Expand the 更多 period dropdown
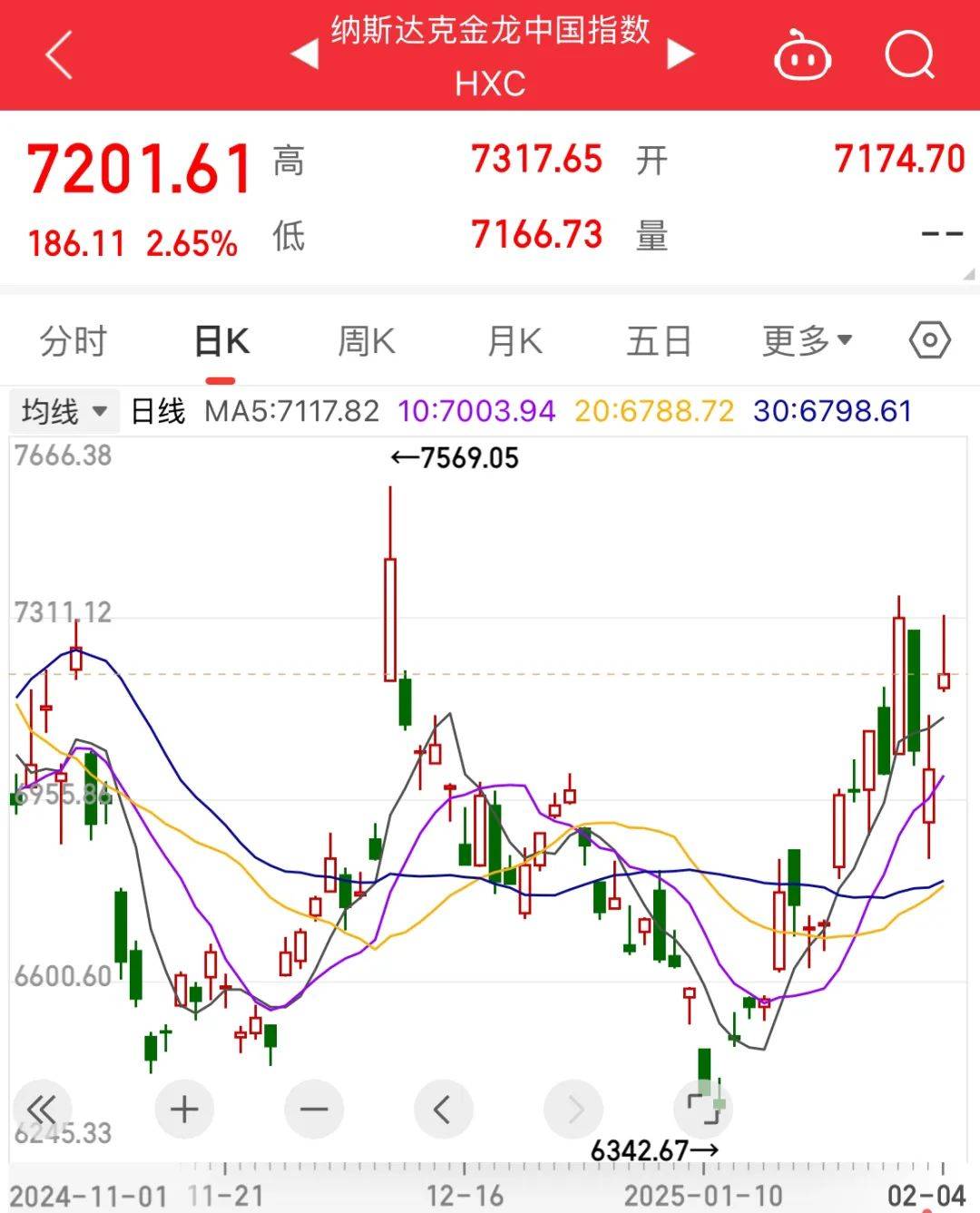Screen dimensions: 980x1213 pos(805,340)
